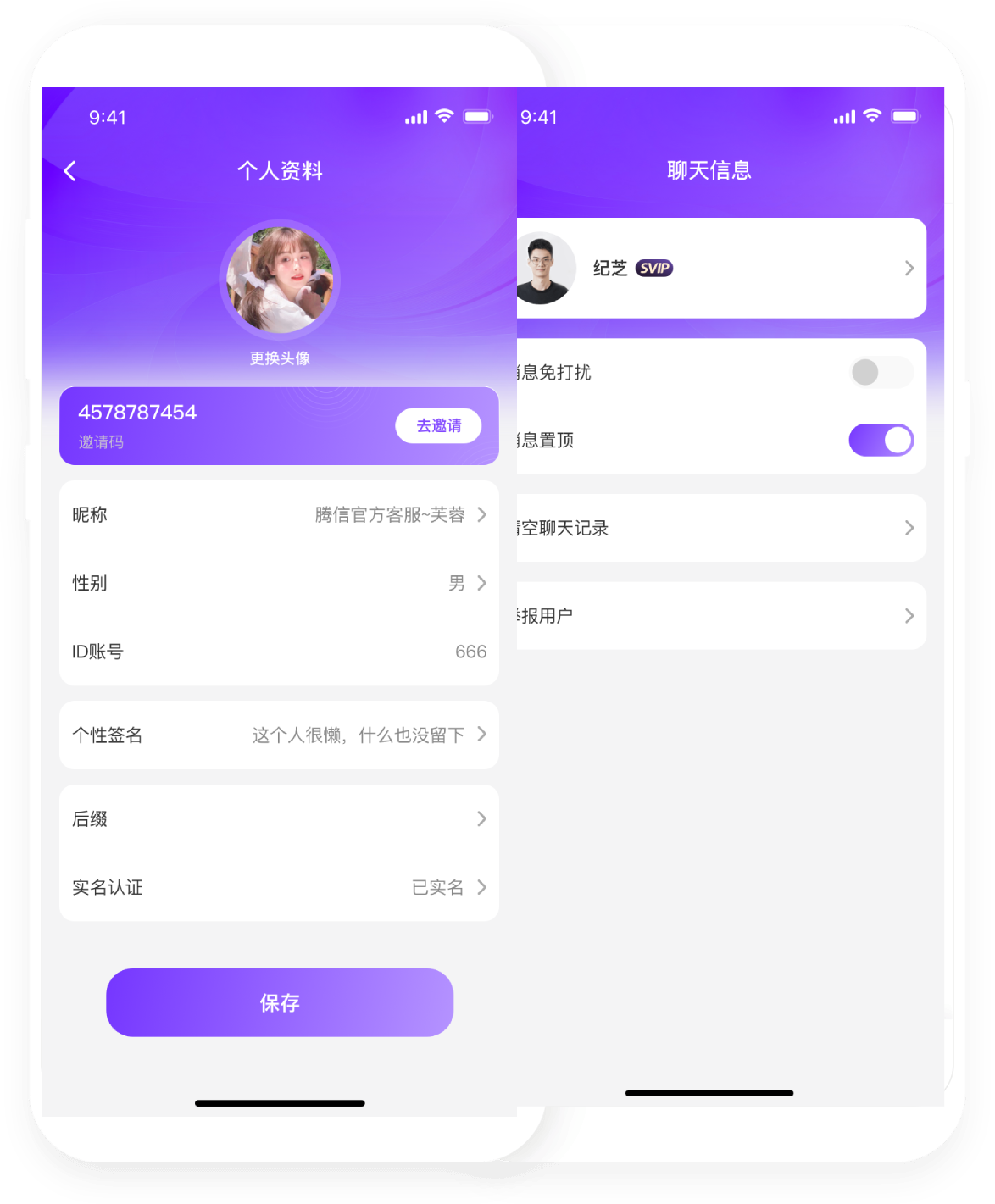Tap the 去邀请 invite button

438,425
